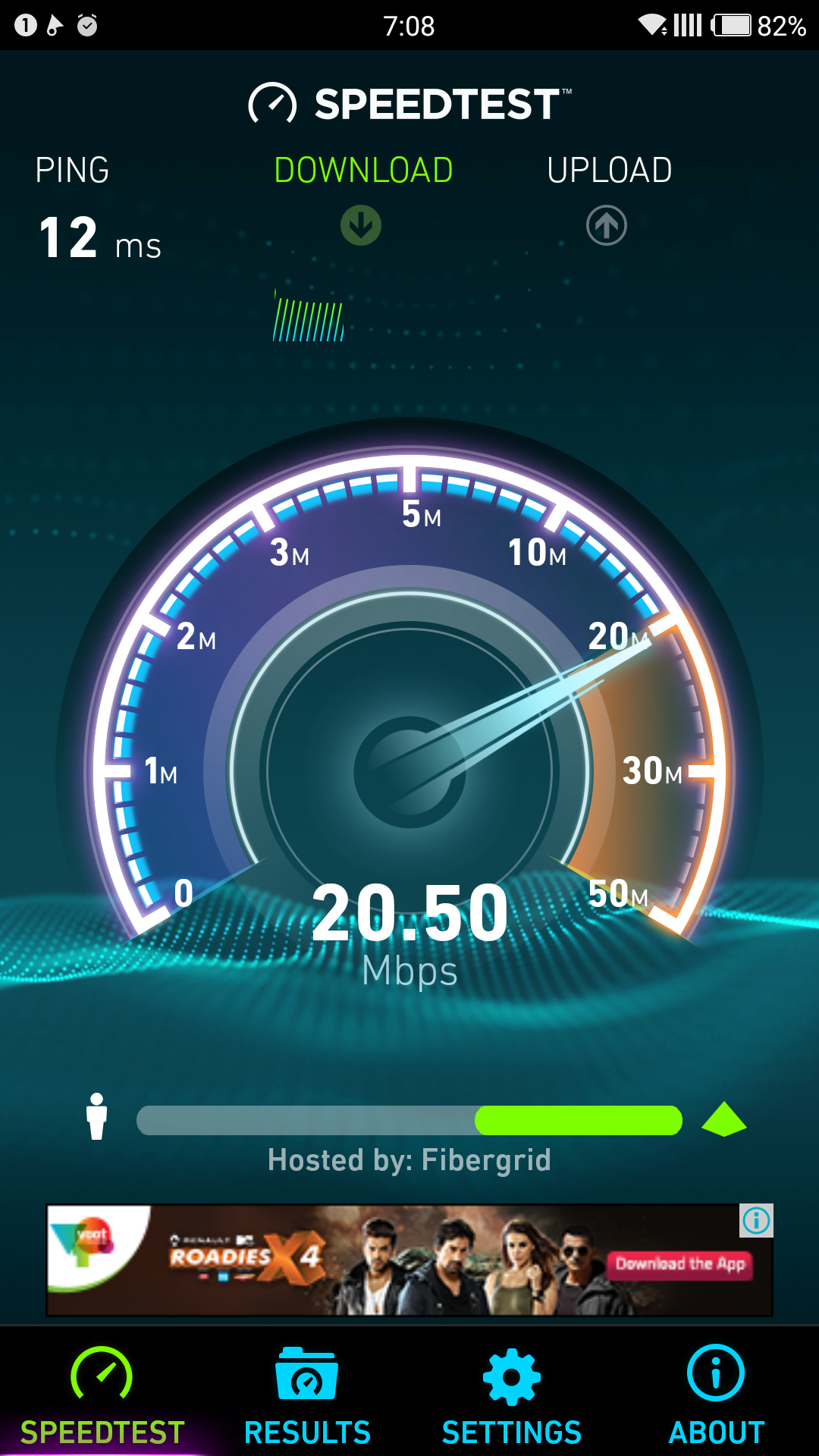Go to the About tab
819x1456 pixels.
[x=716, y=1394]
